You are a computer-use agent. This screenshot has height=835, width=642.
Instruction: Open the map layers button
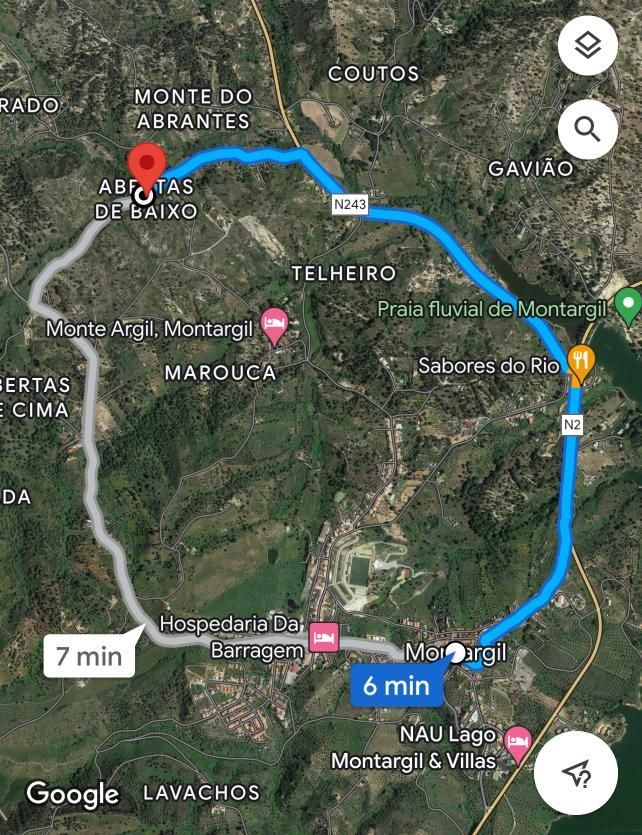click(x=588, y=45)
